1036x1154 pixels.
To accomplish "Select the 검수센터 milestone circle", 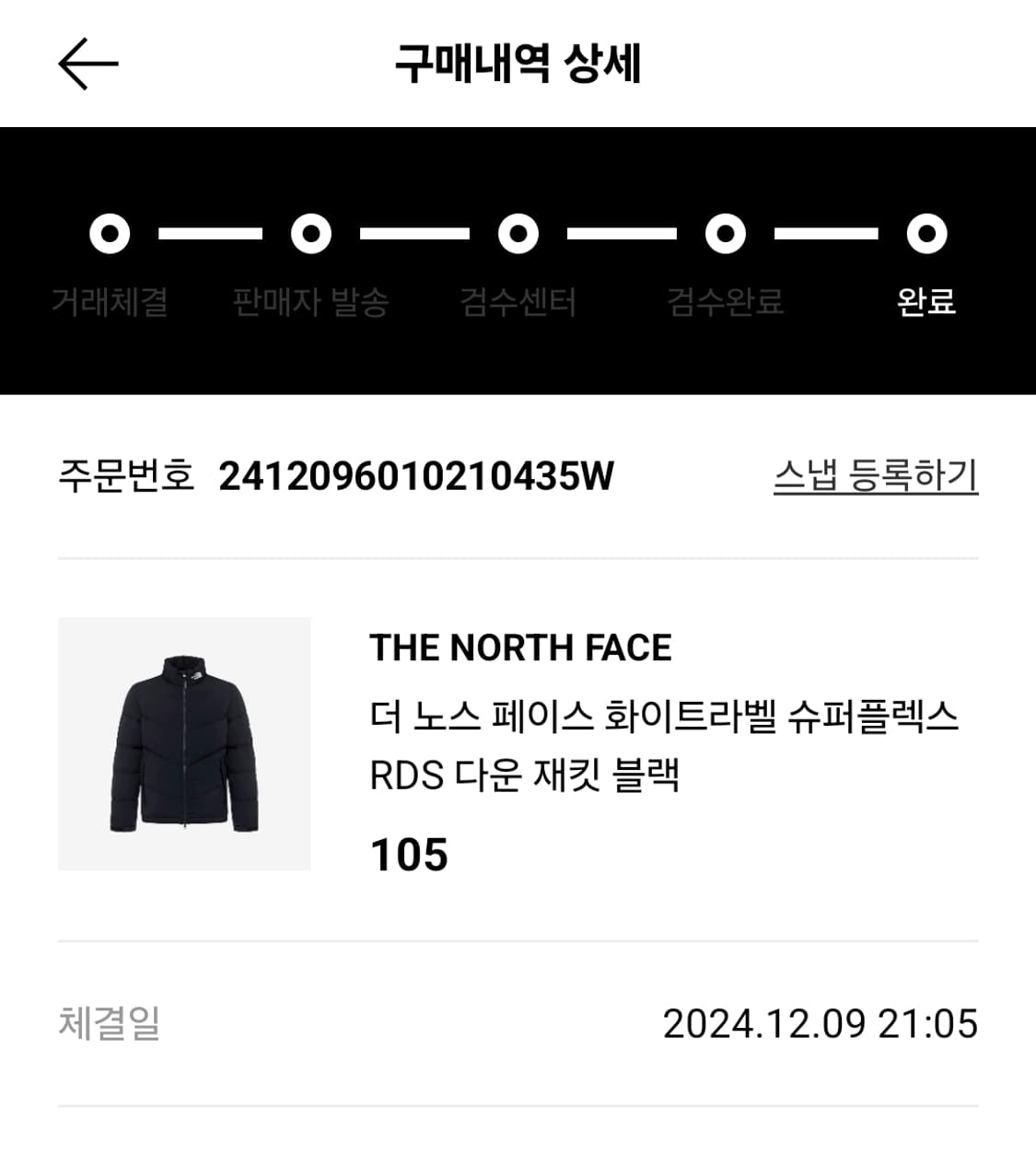I will point(518,235).
